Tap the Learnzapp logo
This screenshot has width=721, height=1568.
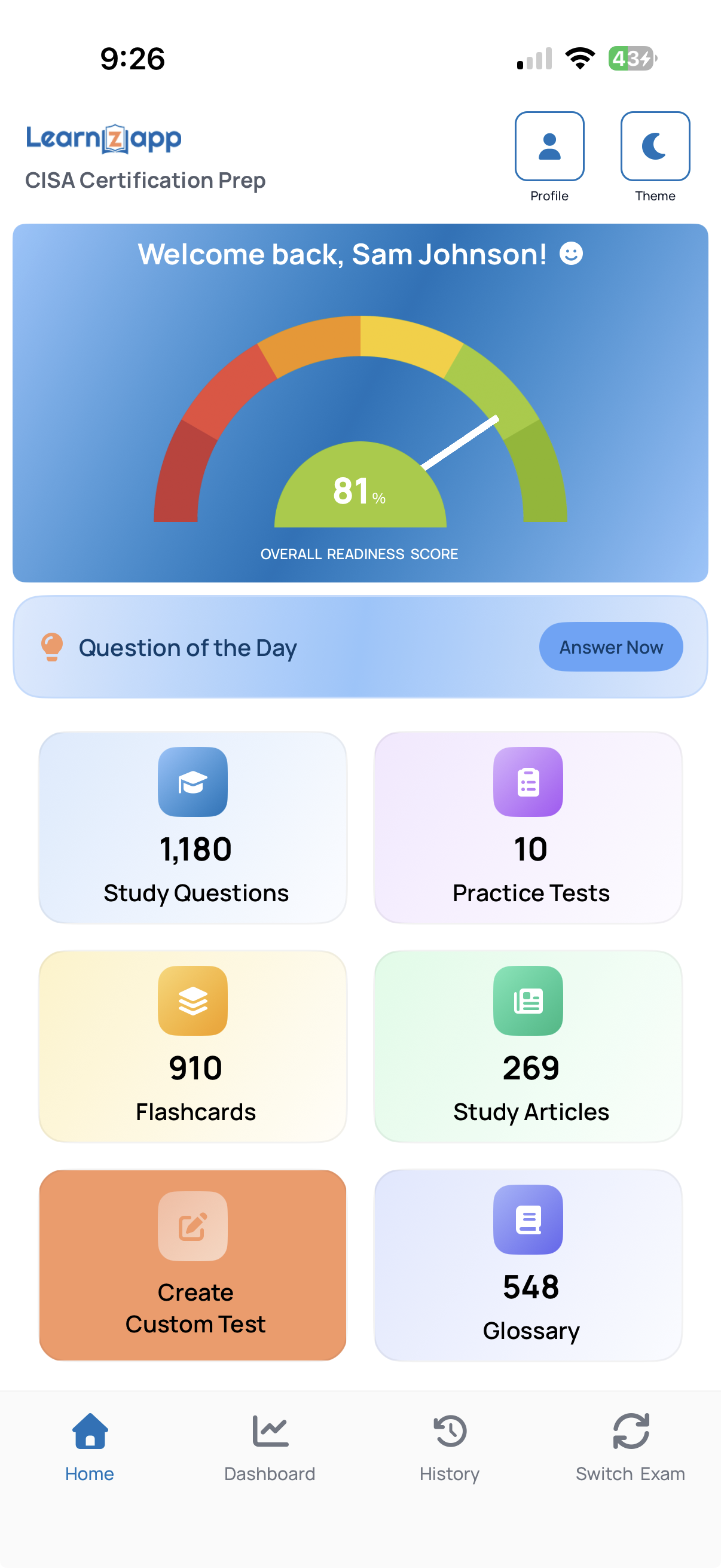[103, 138]
